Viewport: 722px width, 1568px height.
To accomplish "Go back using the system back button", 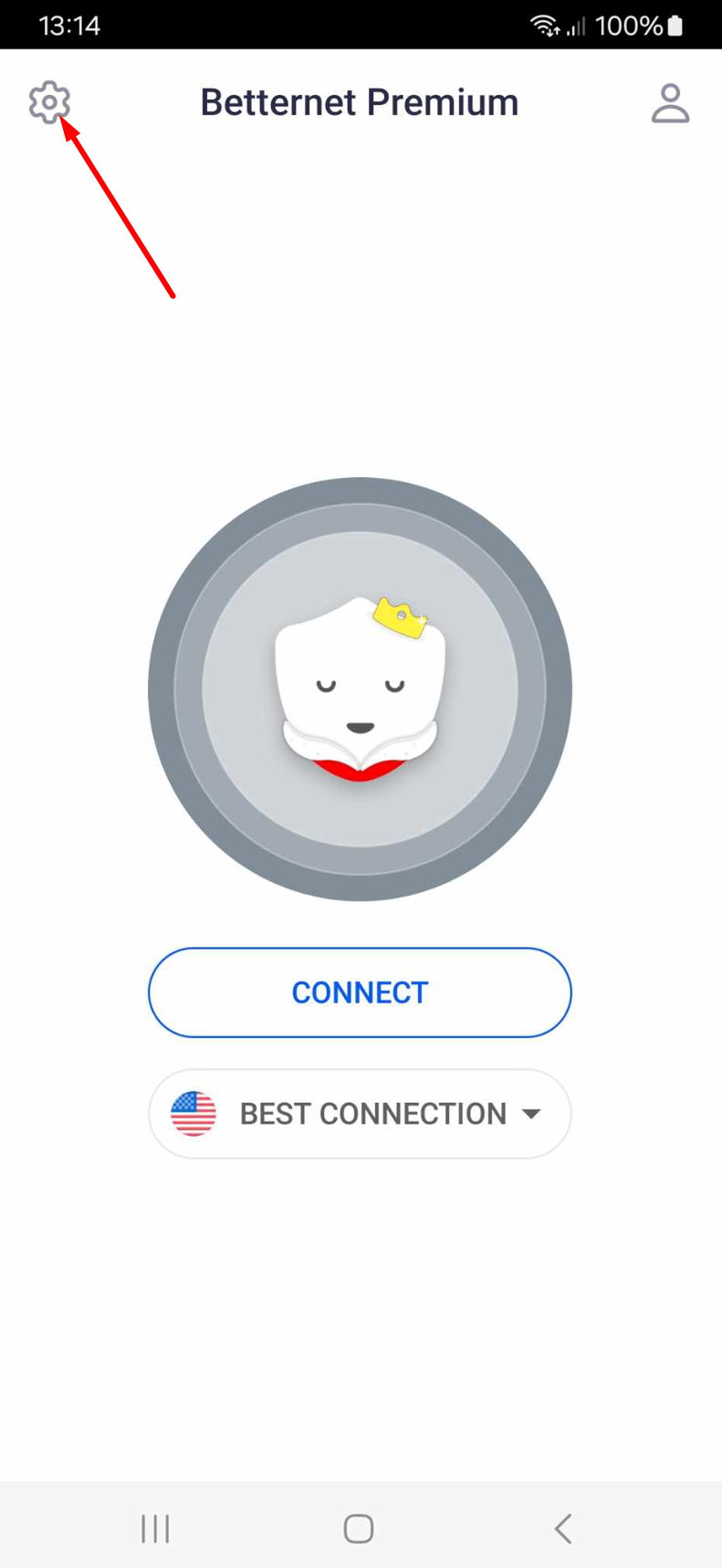I will click(x=563, y=1528).
